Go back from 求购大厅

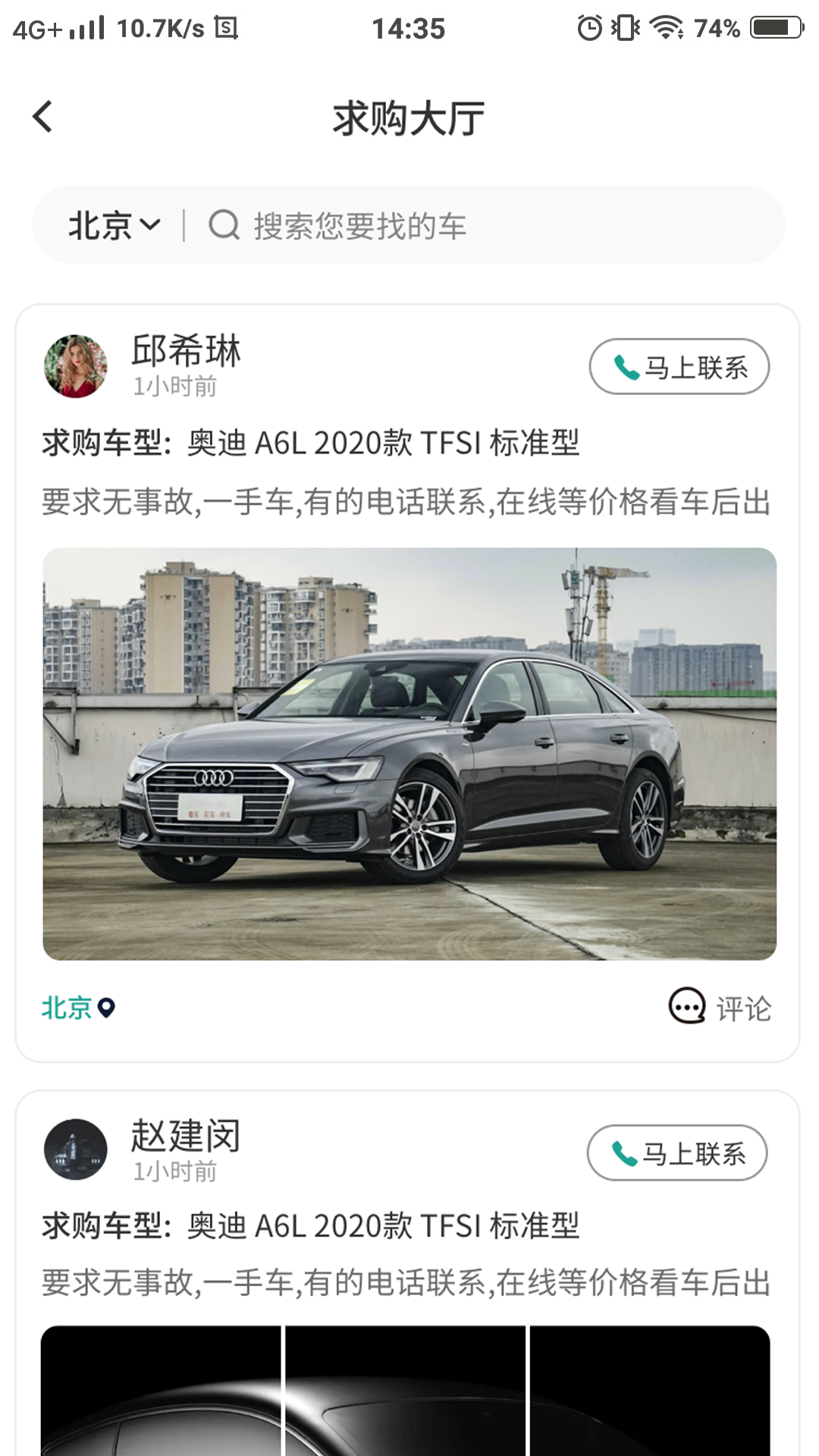click(43, 117)
